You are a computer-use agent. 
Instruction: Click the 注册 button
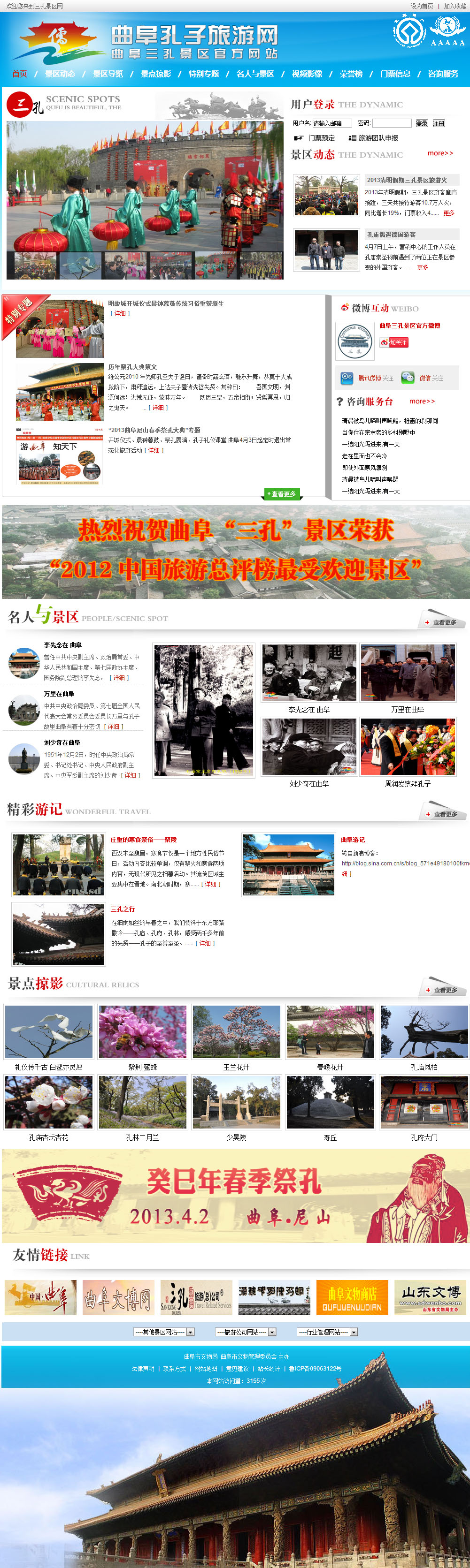439,123
